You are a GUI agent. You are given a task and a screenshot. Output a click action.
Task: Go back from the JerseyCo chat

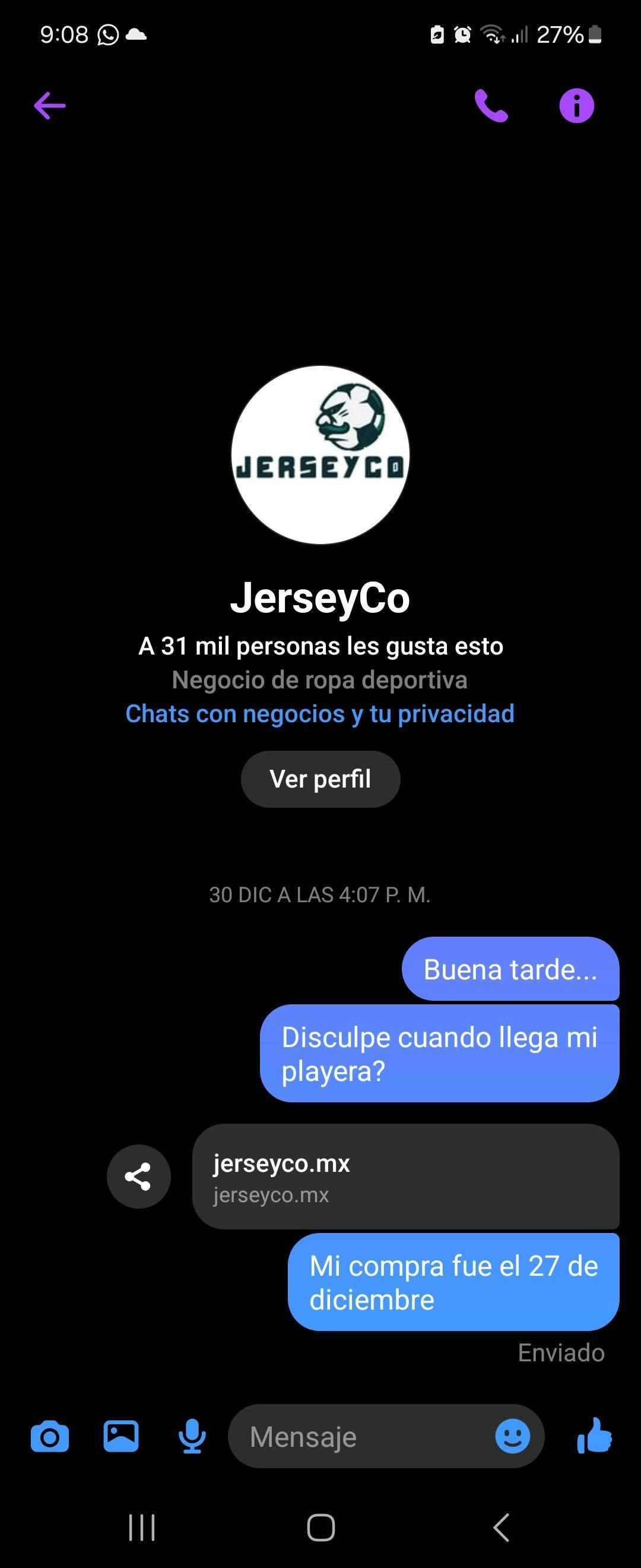[50, 106]
